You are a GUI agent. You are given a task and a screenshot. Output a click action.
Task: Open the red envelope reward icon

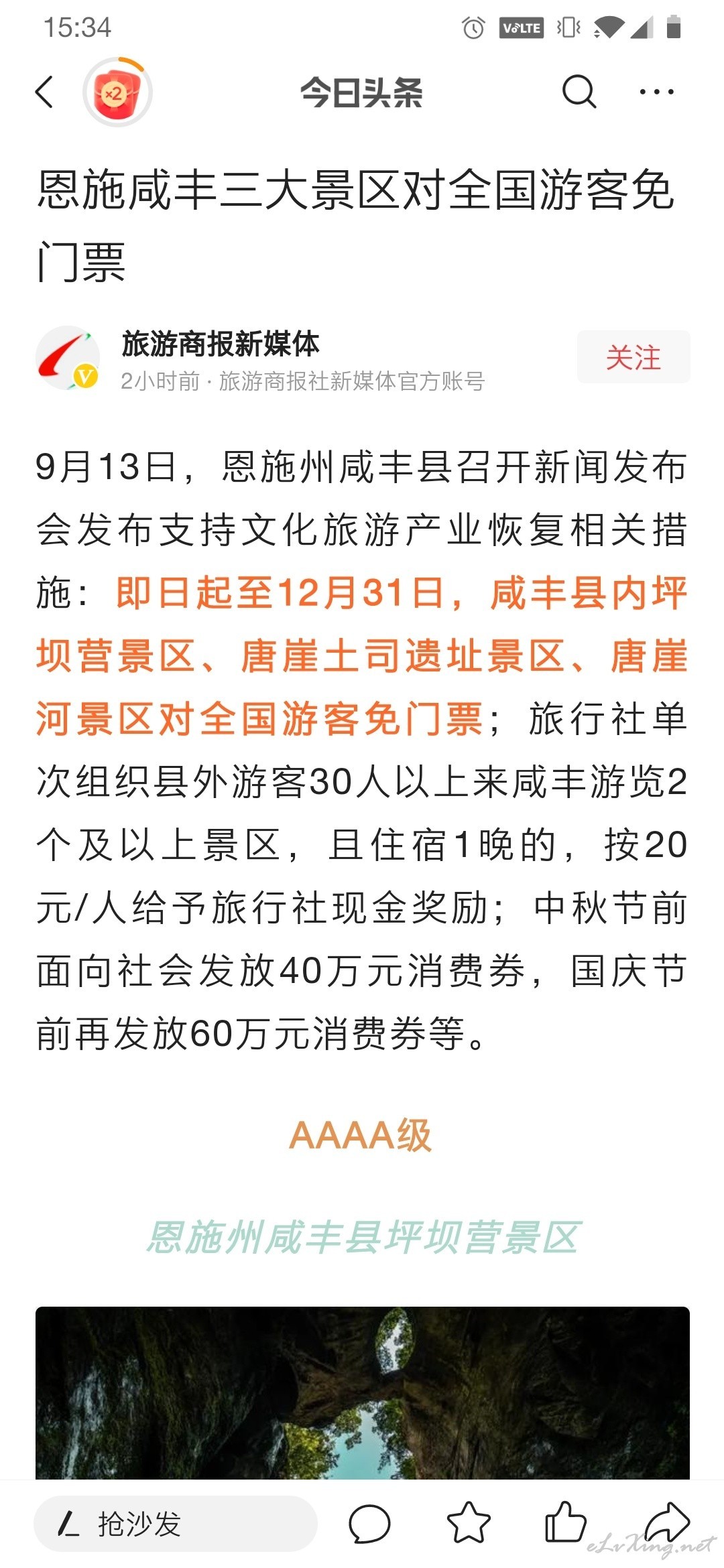[117, 92]
